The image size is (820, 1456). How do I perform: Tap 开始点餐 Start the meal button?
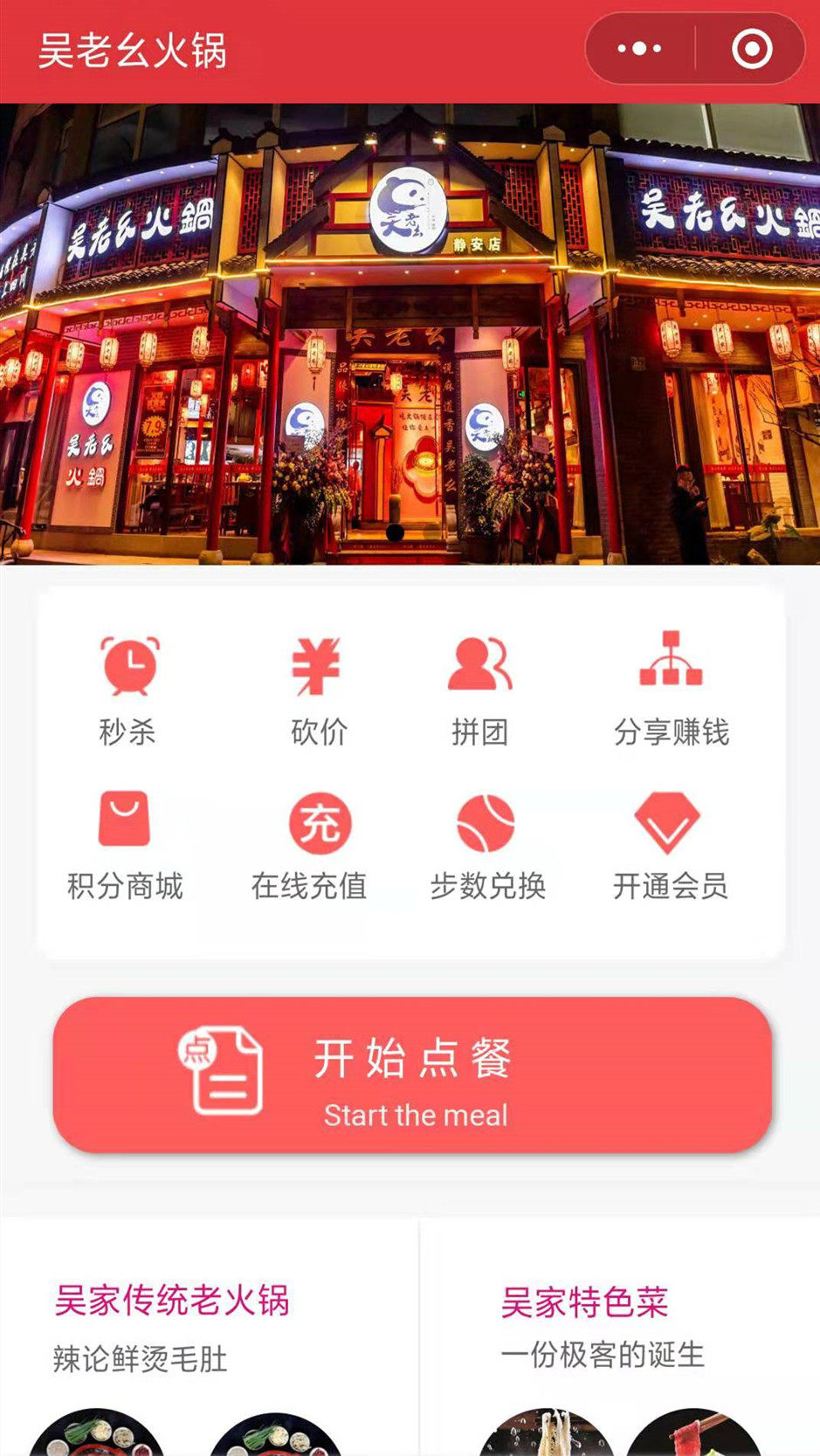click(x=412, y=1075)
